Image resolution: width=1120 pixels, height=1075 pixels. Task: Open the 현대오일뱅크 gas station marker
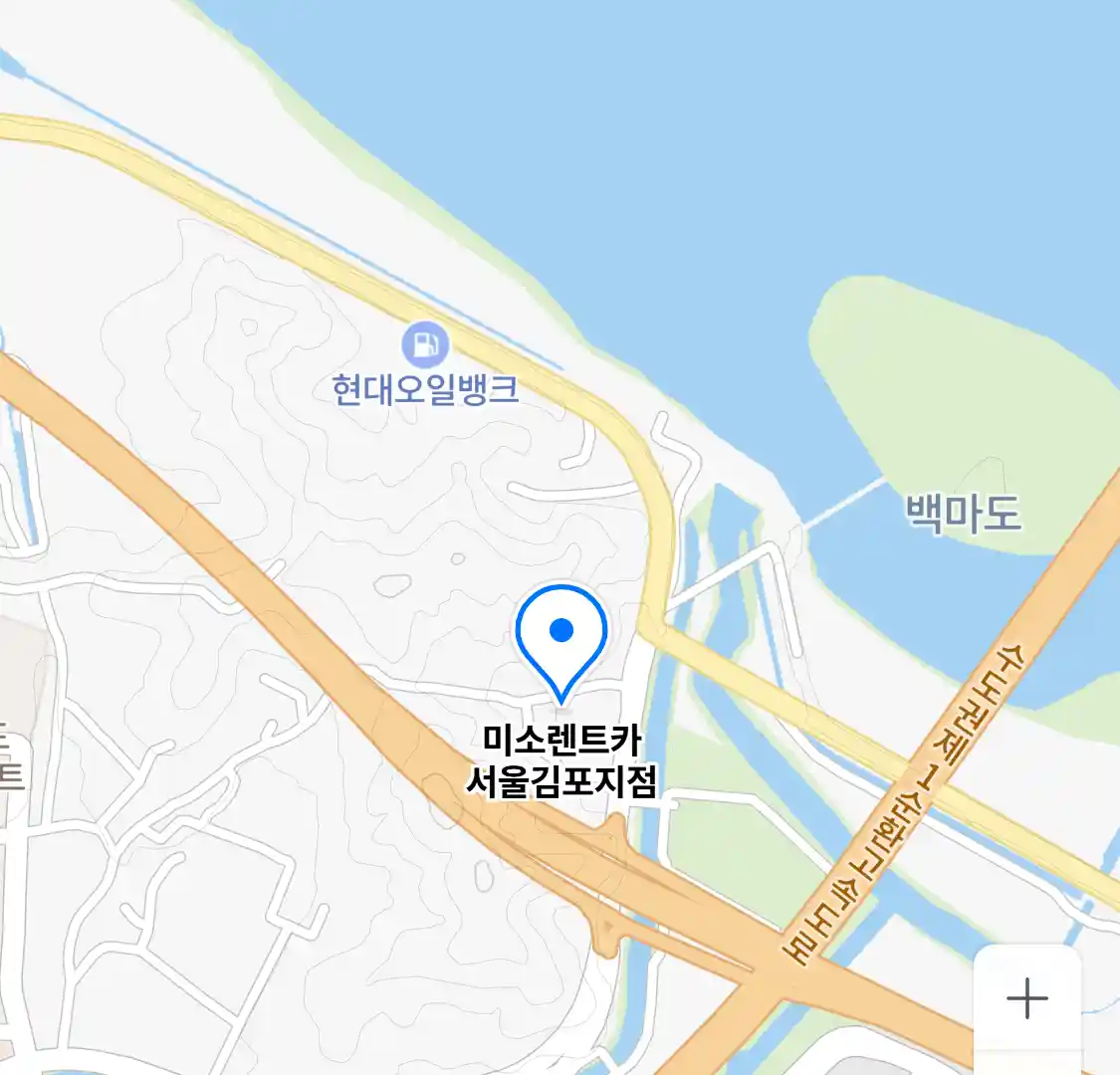coord(425,345)
